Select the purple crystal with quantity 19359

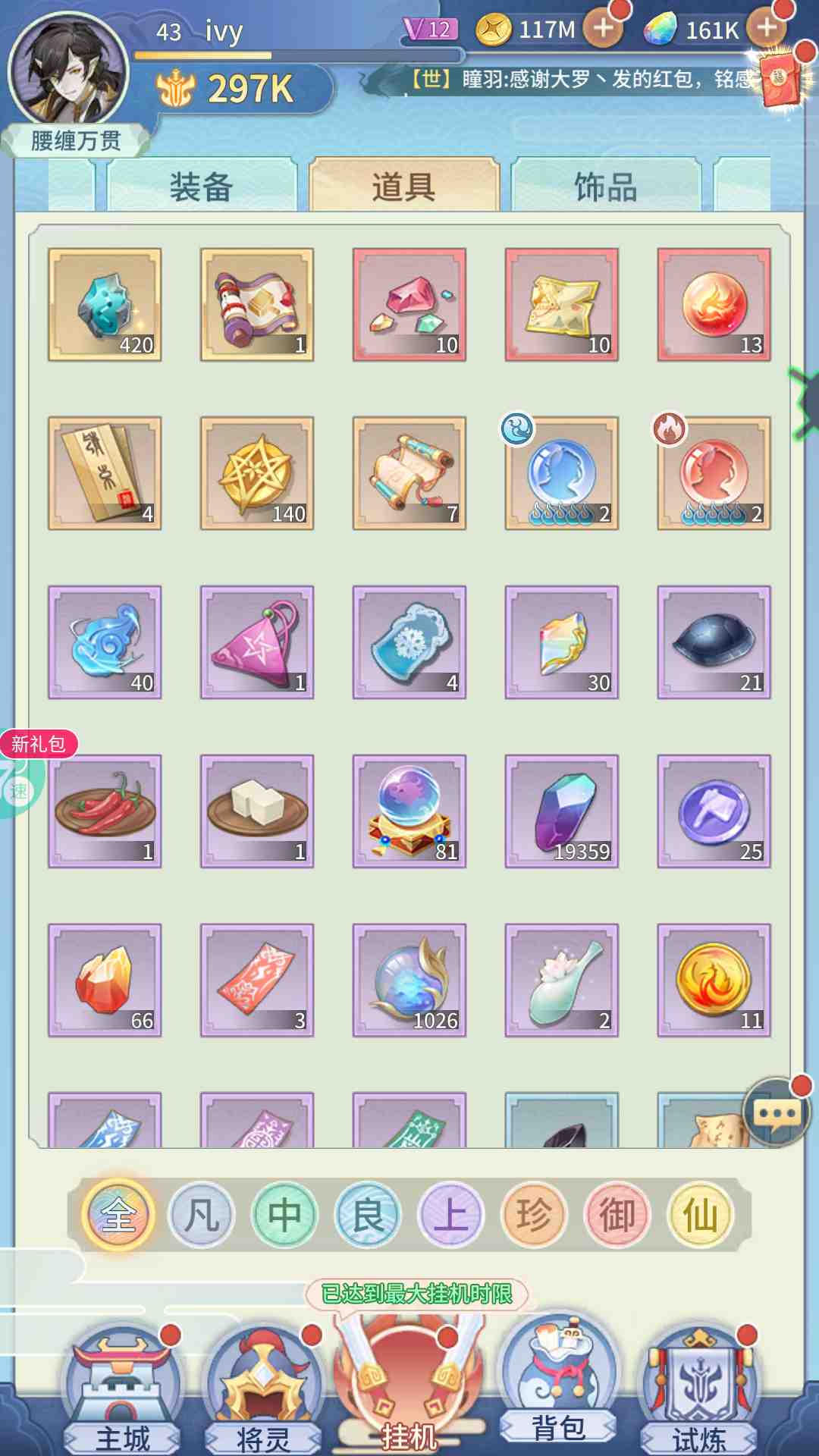pos(562,811)
